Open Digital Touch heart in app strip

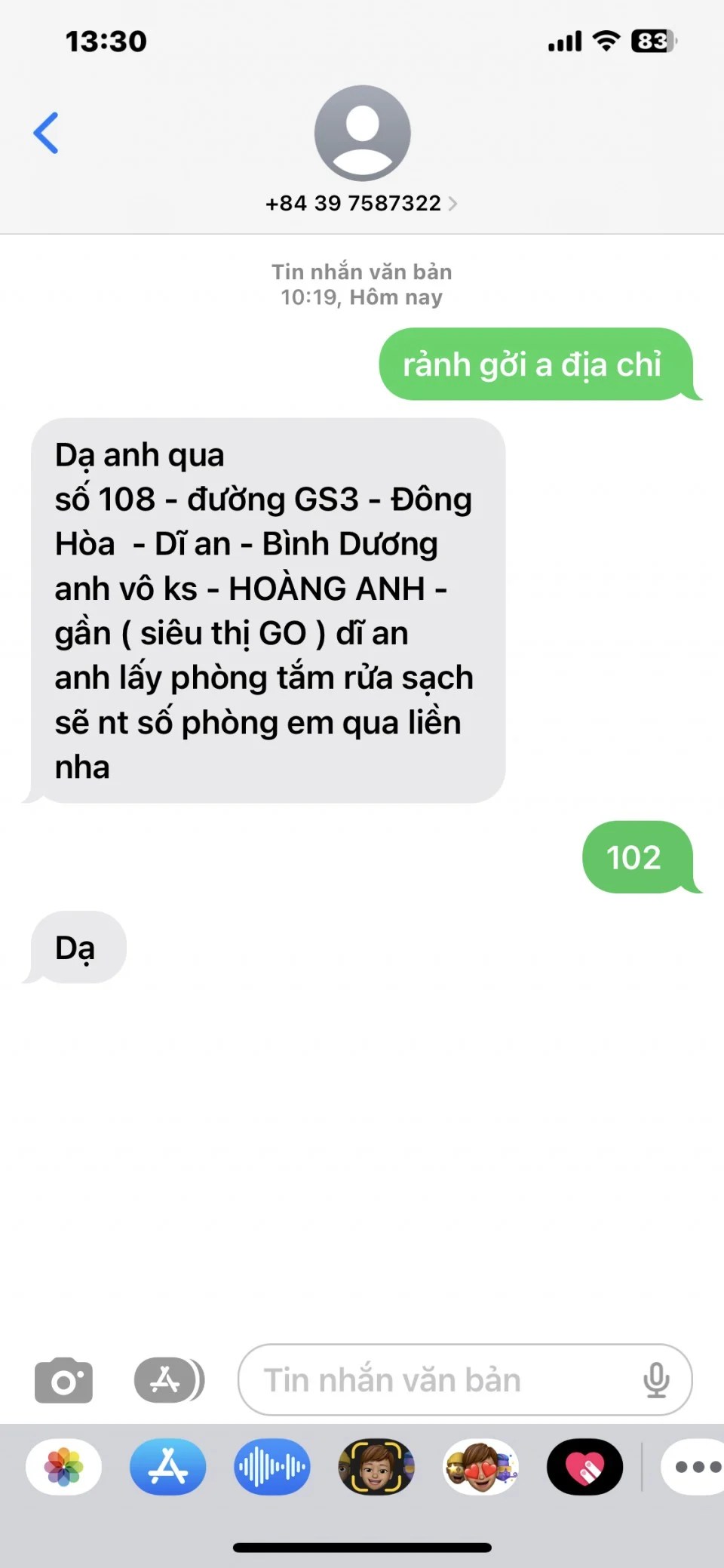(x=584, y=1467)
